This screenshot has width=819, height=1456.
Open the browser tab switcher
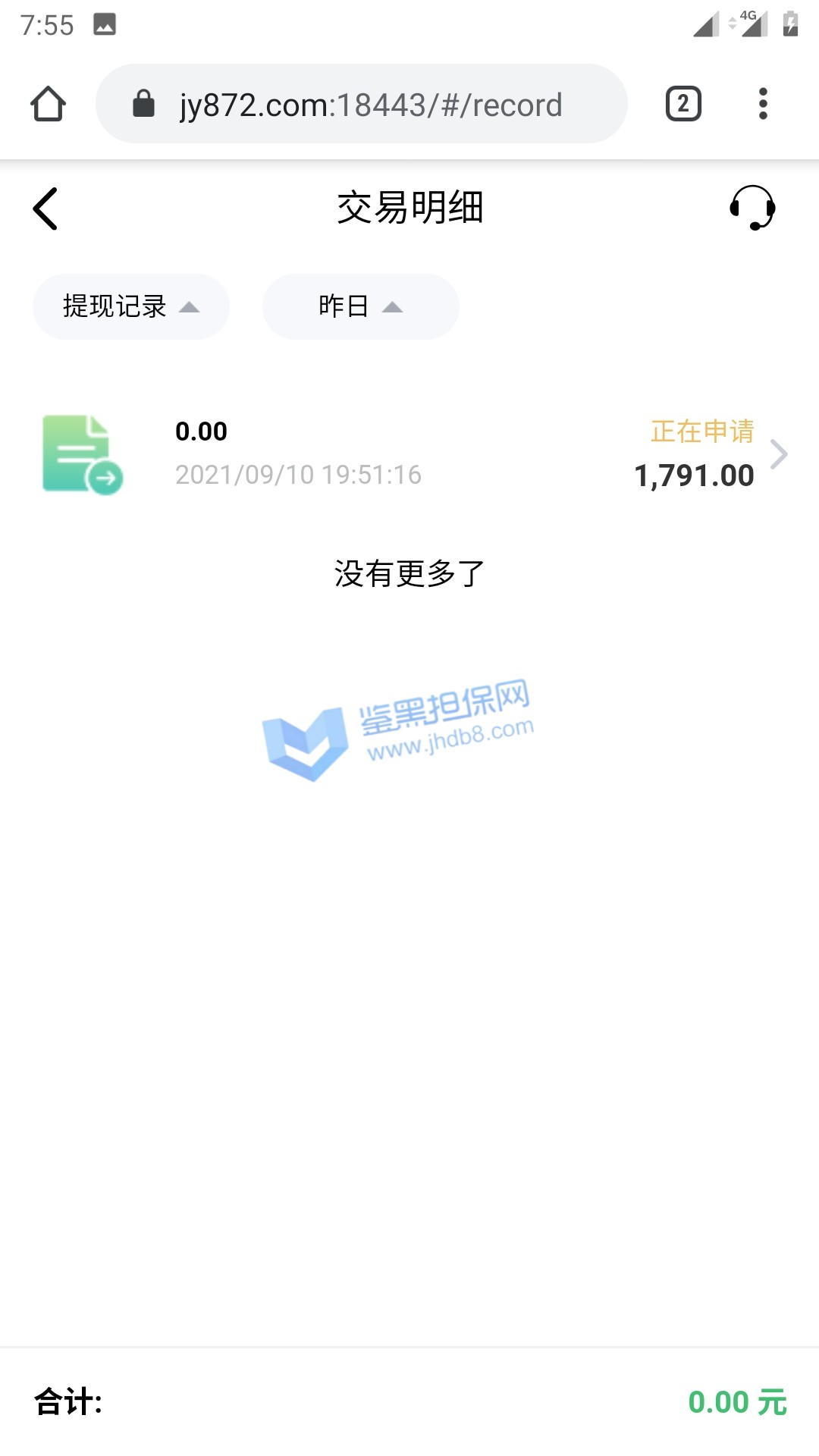pyautogui.click(x=682, y=104)
